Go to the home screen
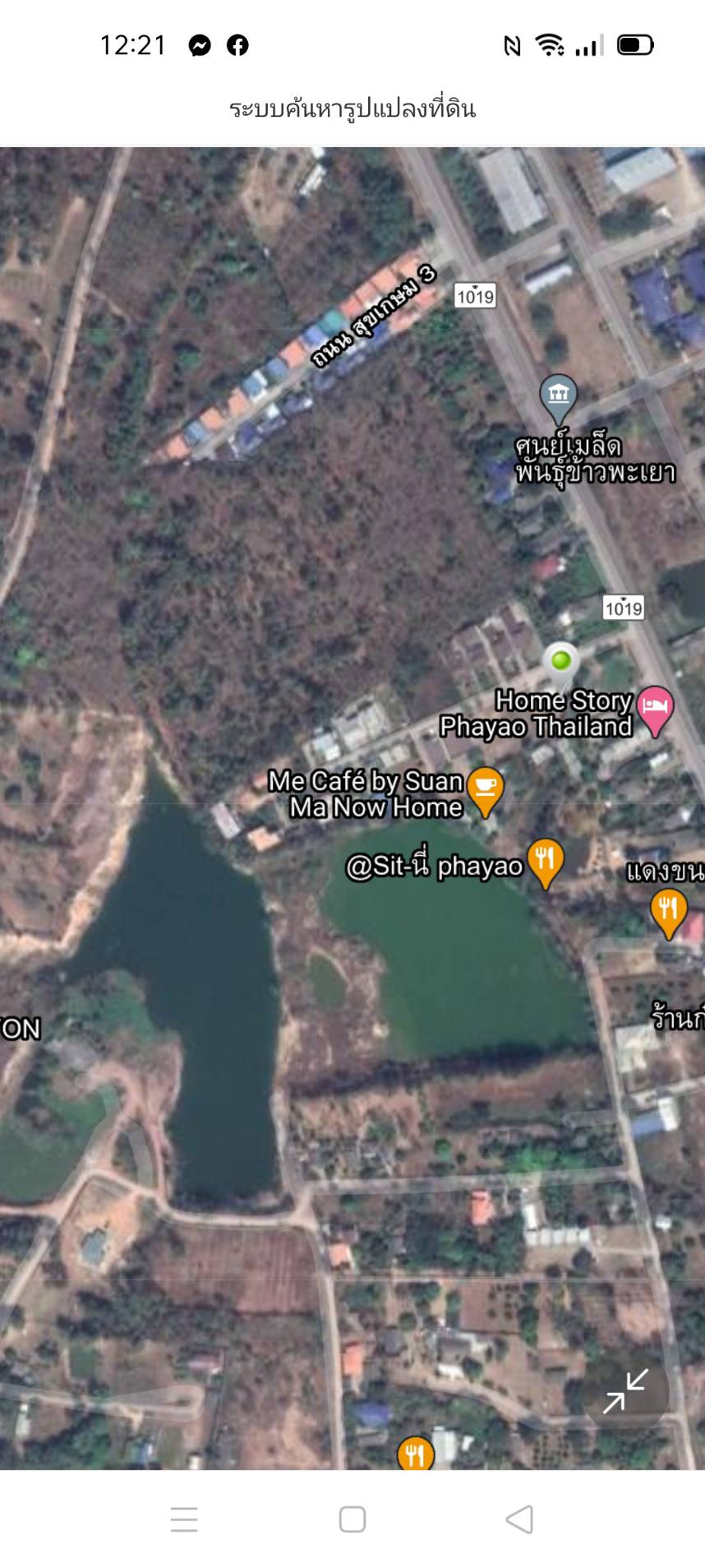 click(x=352, y=1519)
